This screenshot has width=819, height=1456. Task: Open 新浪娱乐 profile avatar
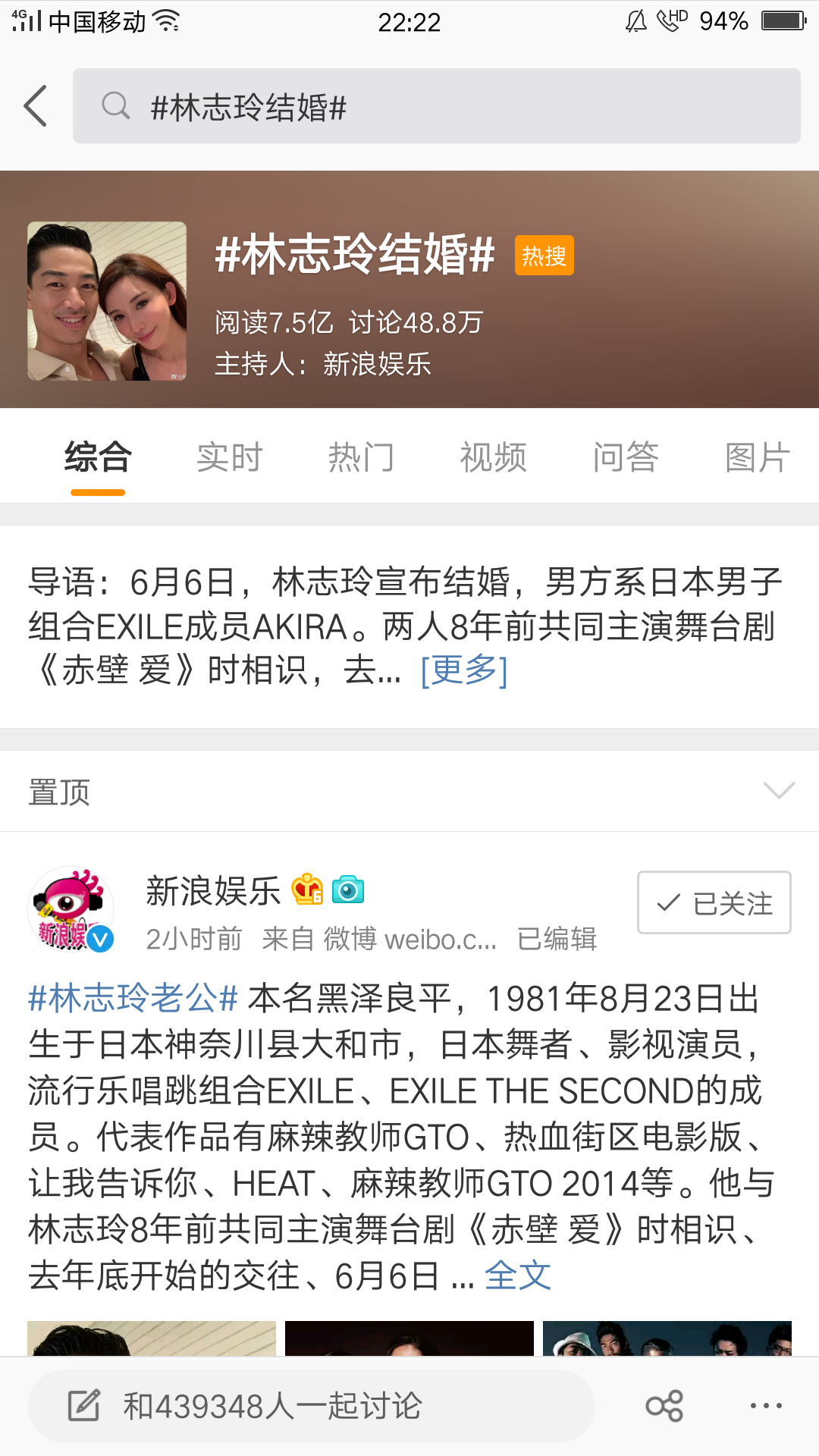point(71,908)
